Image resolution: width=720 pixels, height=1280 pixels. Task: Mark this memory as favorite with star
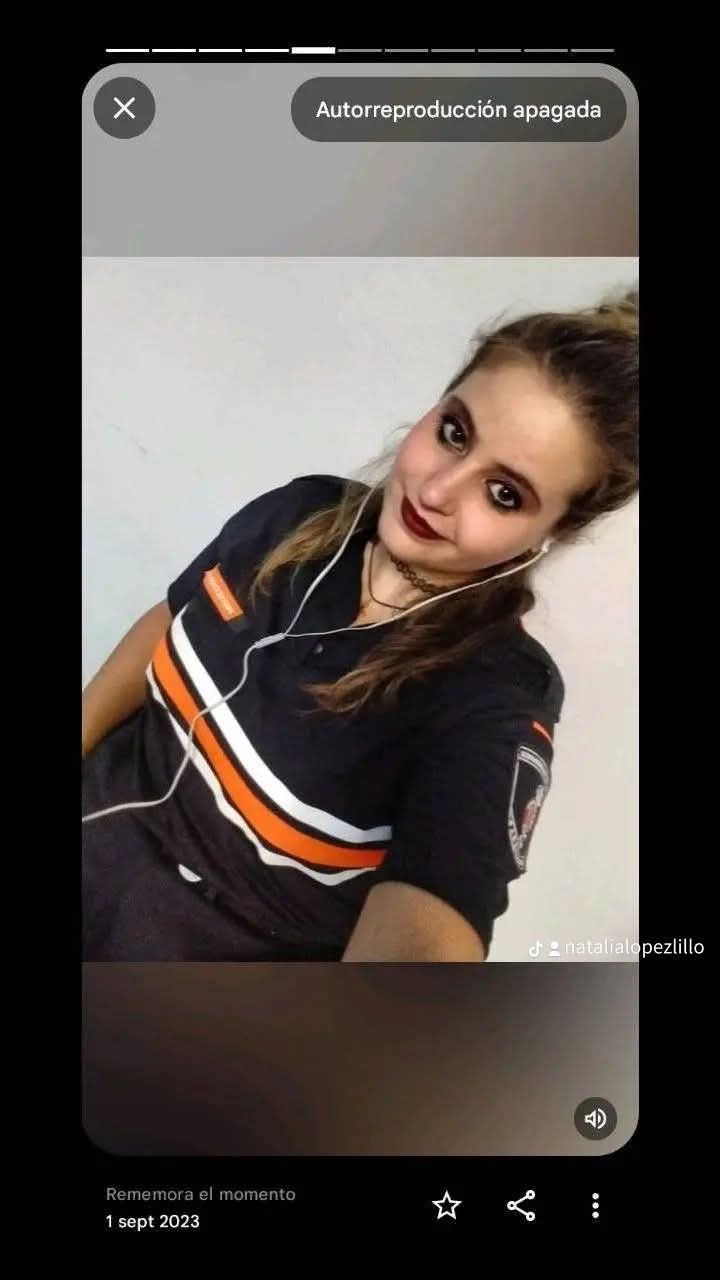tap(446, 1206)
